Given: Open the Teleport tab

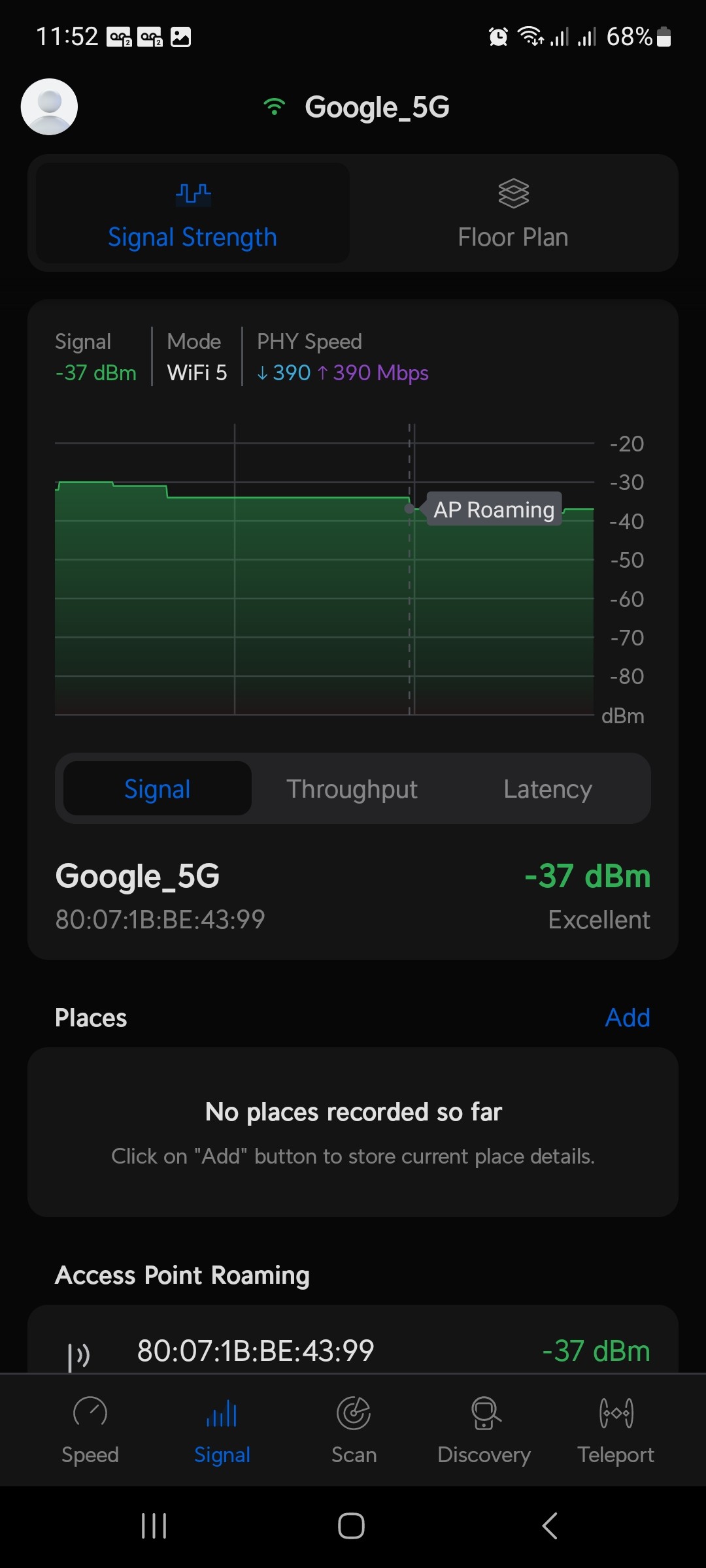Looking at the screenshot, I should pos(616,1429).
